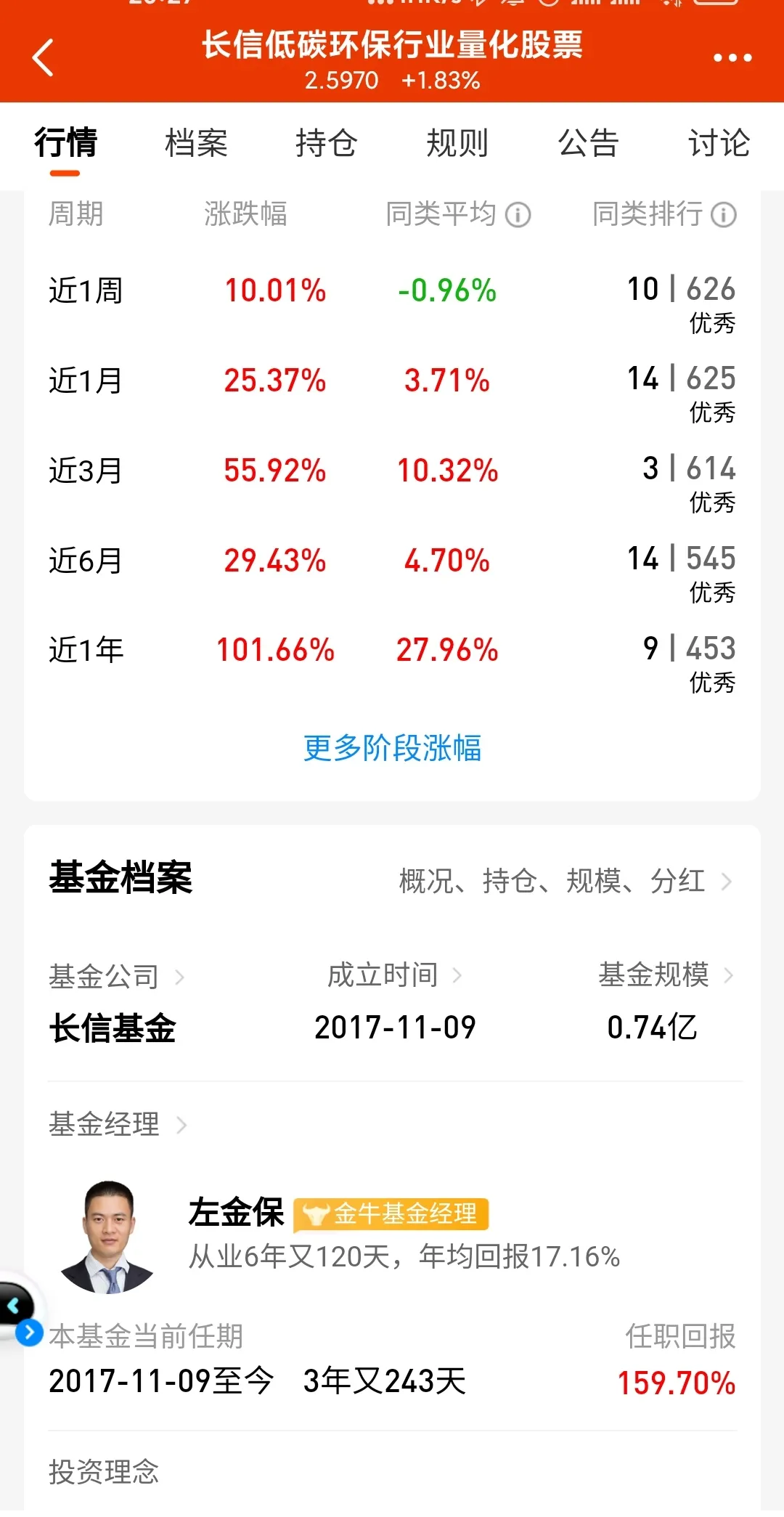This screenshot has height=1517, width=784.
Task: Open 成立时间 details
Action: point(394,975)
